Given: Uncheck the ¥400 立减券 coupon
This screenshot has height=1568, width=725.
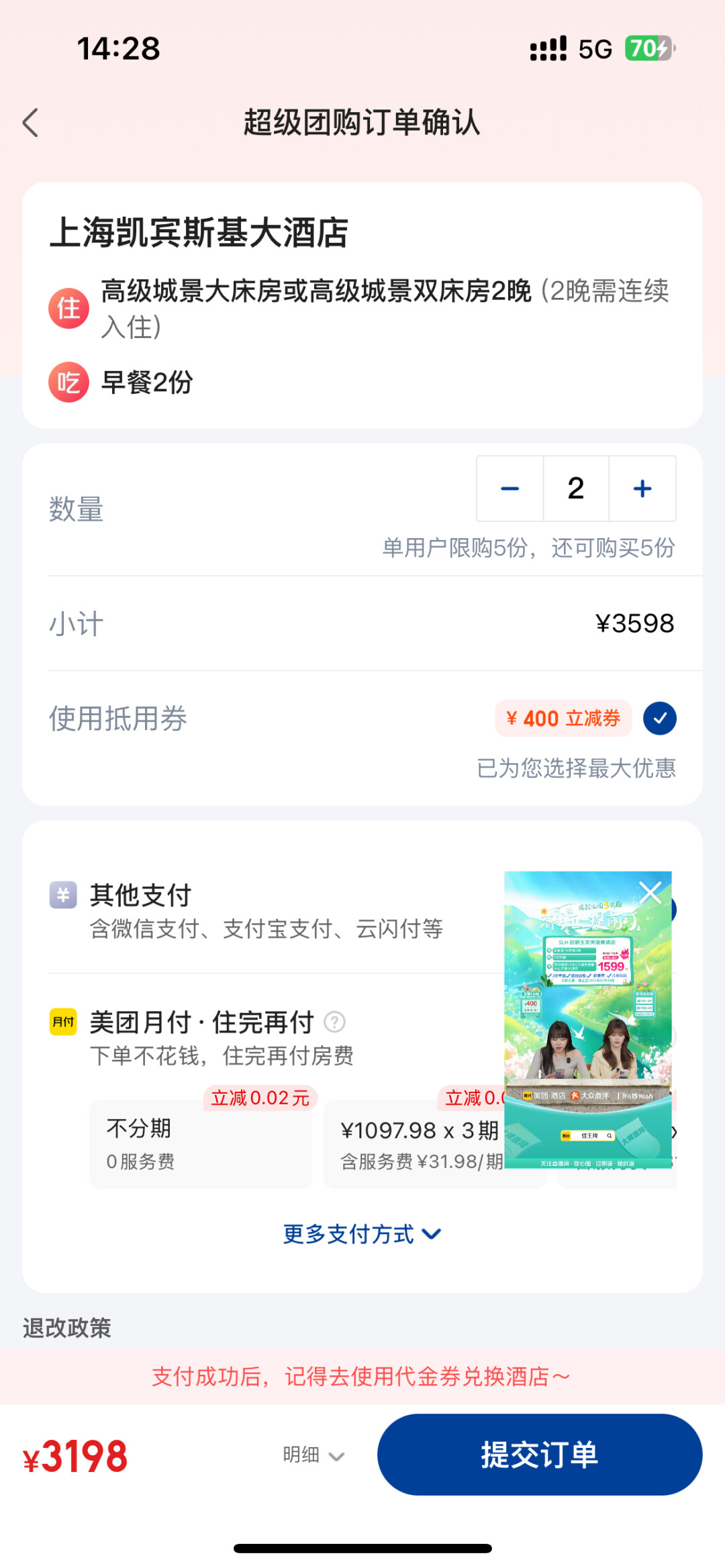Looking at the screenshot, I should pos(659,719).
